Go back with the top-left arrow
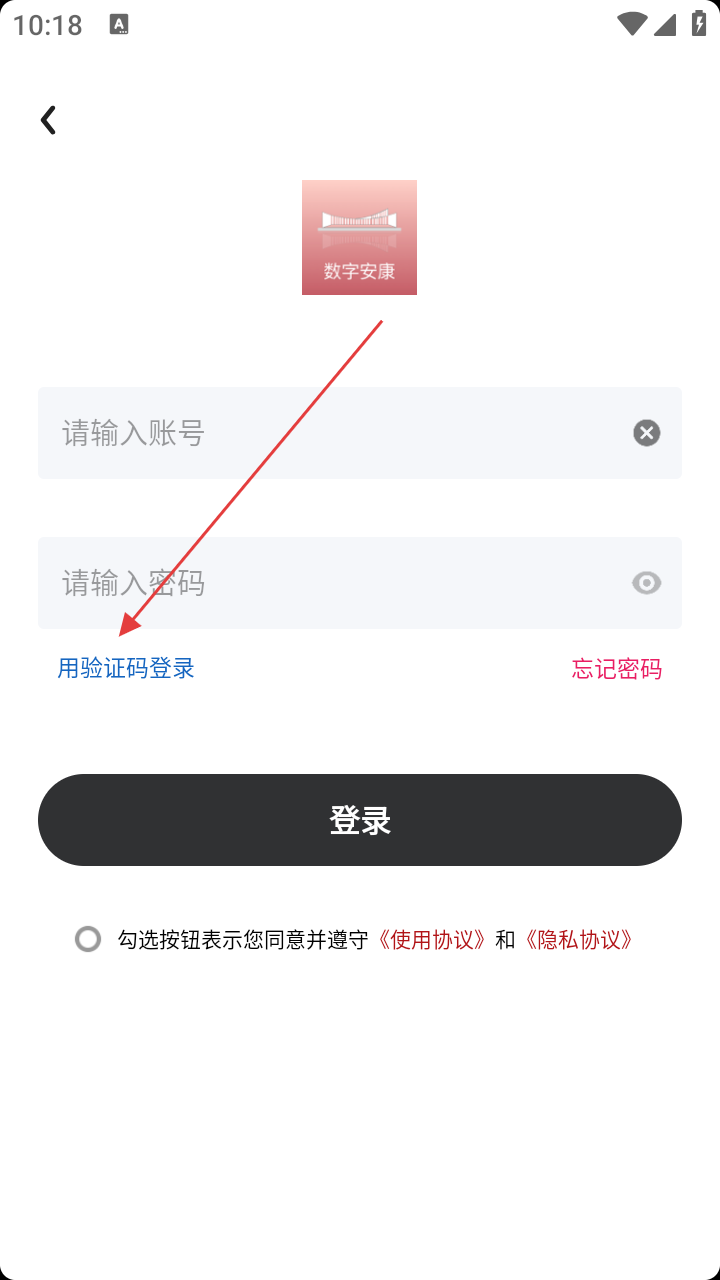The width and height of the screenshot is (720, 1280). (48, 120)
